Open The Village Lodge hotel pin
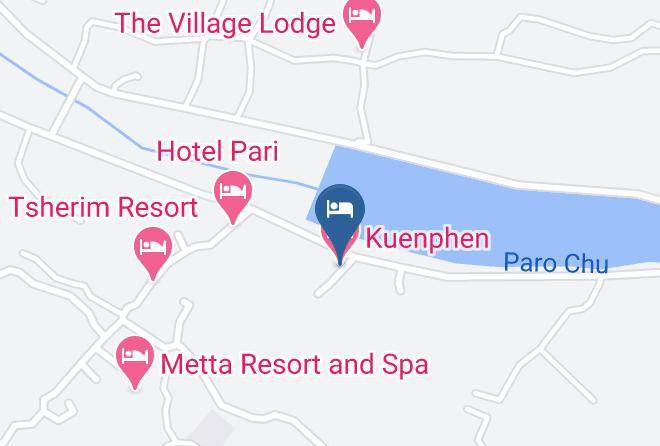The height and width of the screenshot is (446, 660). click(x=362, y=22)
